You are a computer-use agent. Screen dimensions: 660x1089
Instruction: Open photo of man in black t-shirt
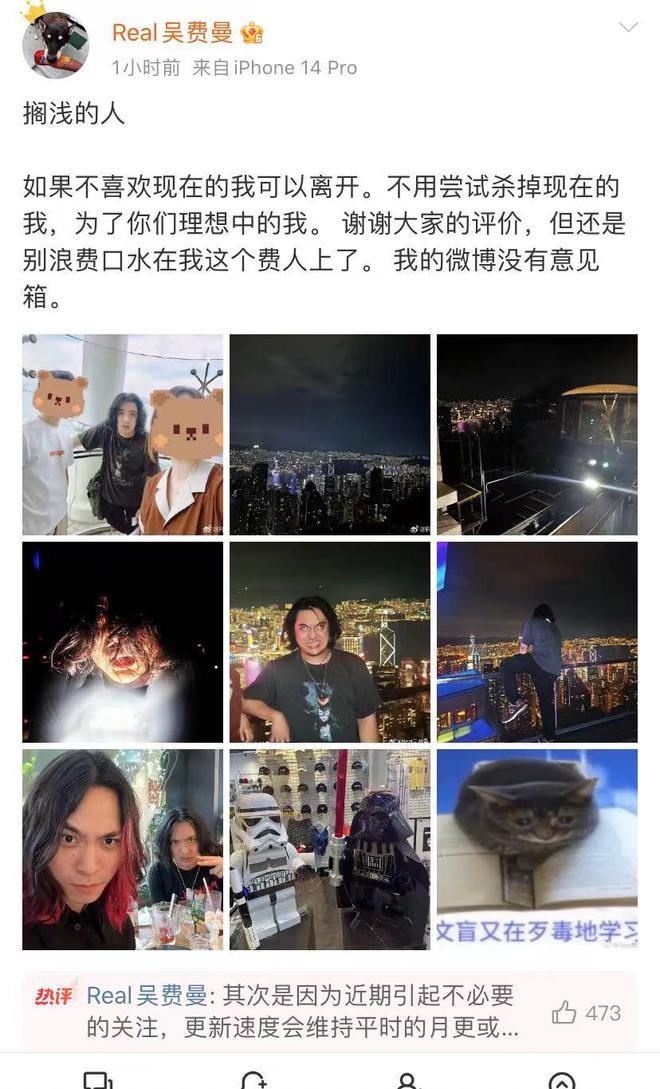[330, 641]
